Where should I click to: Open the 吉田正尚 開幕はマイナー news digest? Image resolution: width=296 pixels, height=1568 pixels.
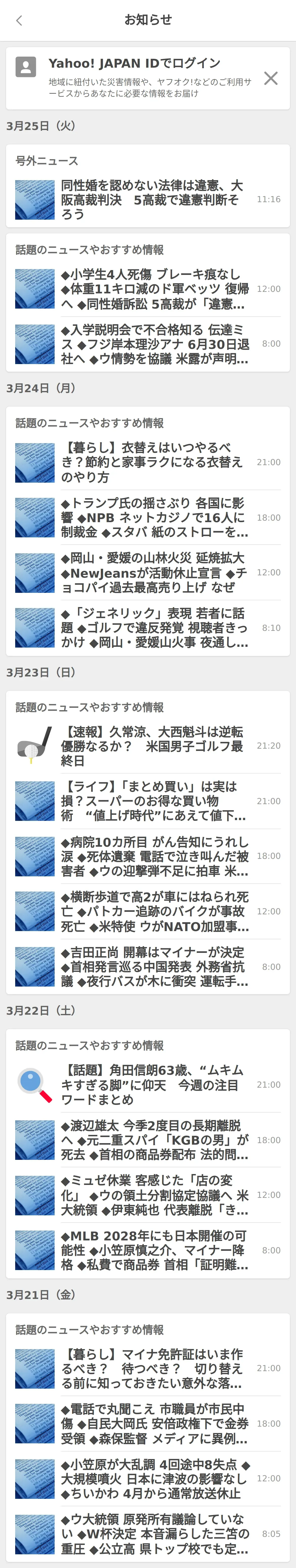tap(155, 967)
